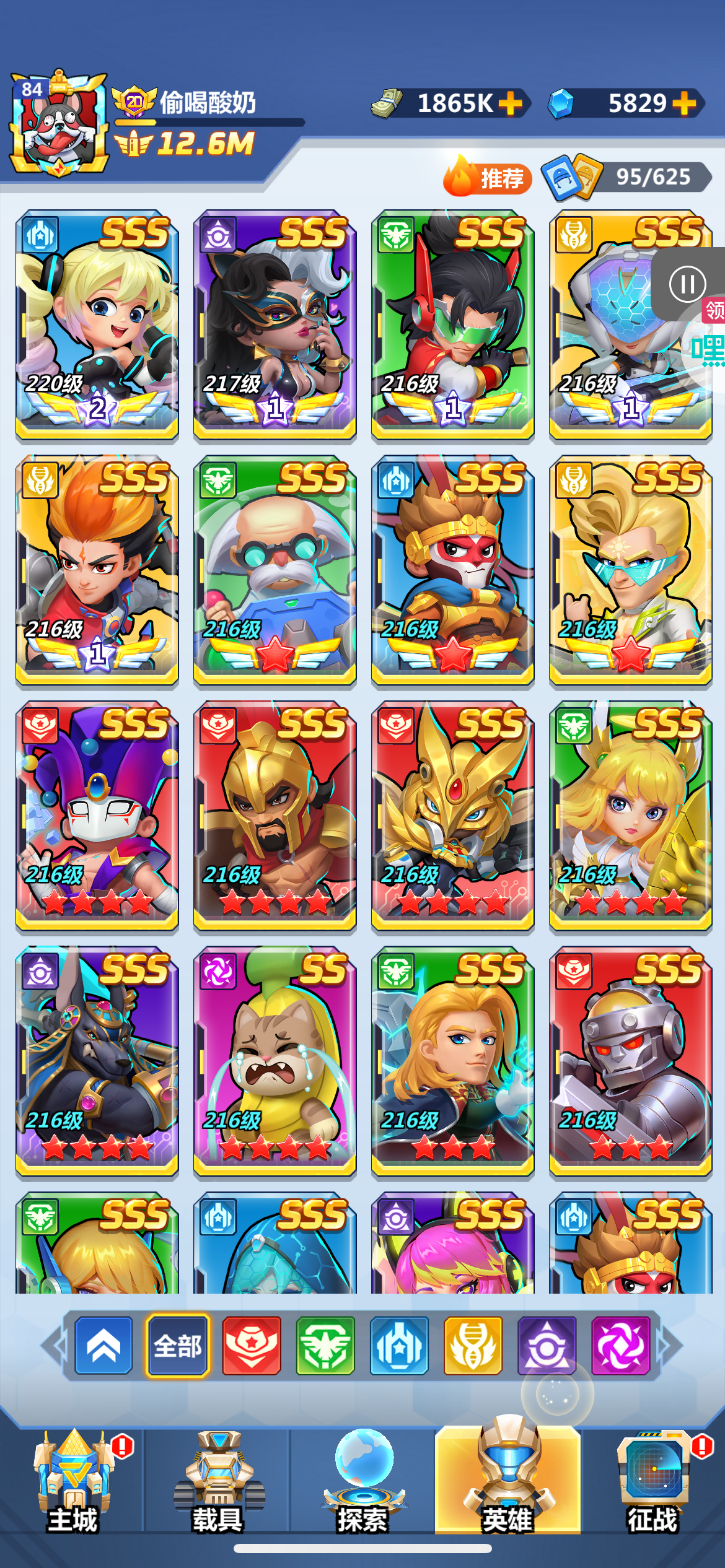725x1568 pixels.
Task: Open the 探索 explore tab
Action: click(x=363, y=1481)
